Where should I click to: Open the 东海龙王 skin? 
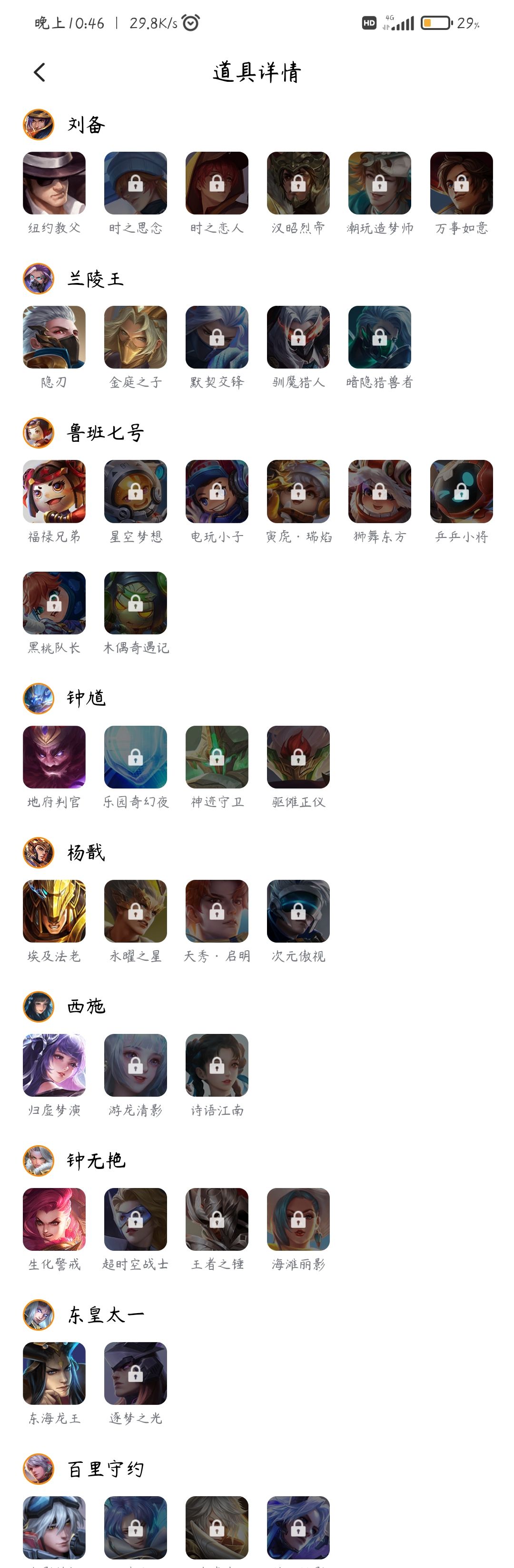coord(54,1373)
